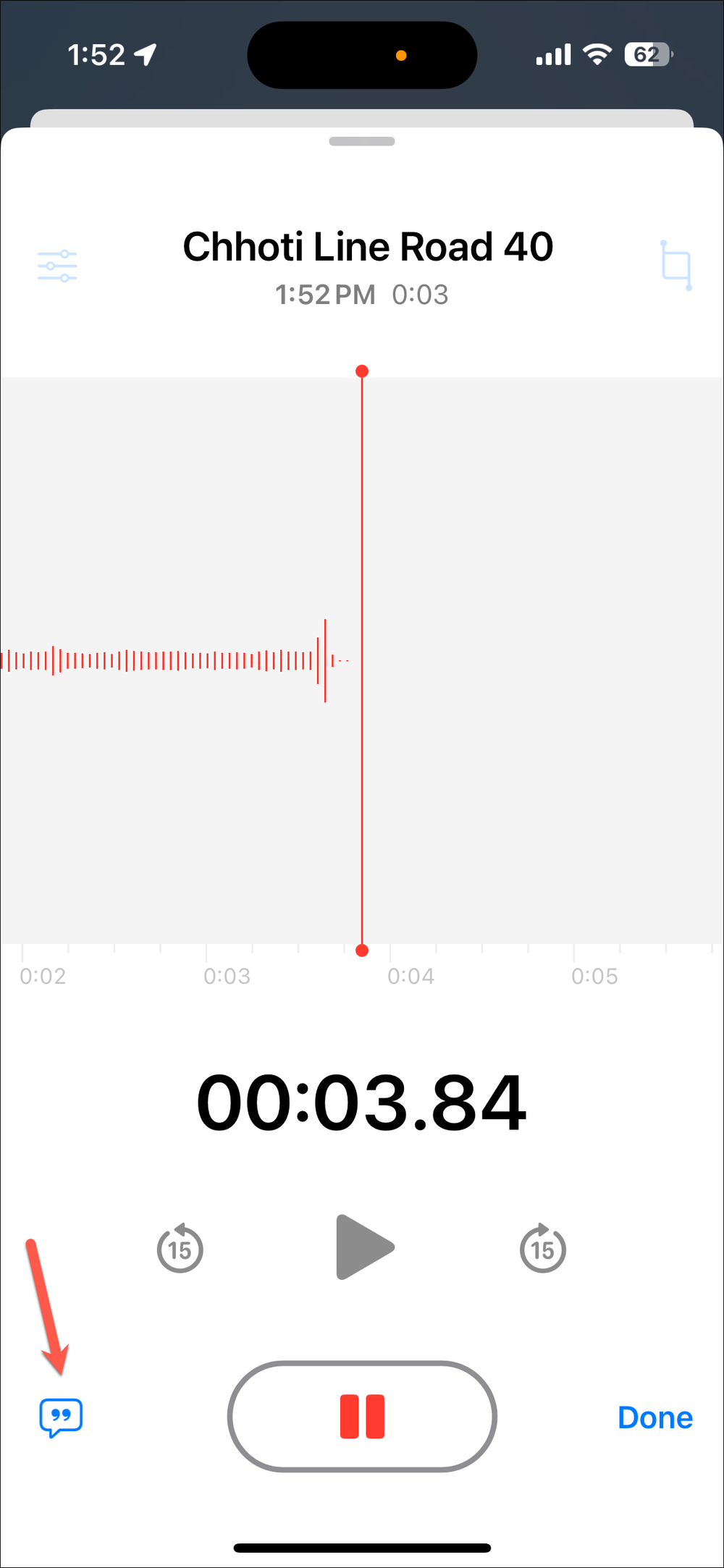Open the trim tool
This screenshot has width=724, height=1568.
(x=675, y=264)
